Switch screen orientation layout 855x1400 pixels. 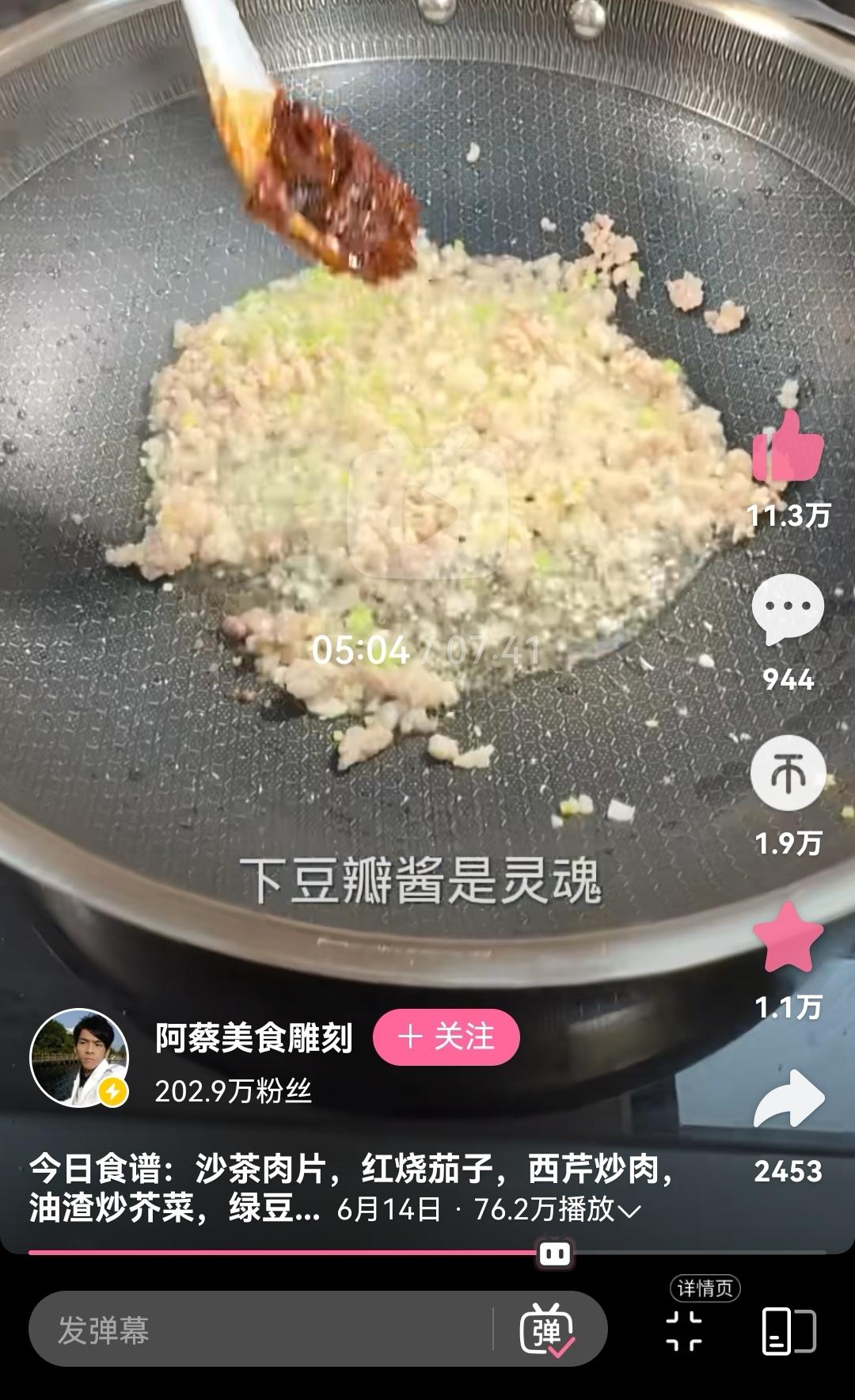click(x=788, y=1330)
